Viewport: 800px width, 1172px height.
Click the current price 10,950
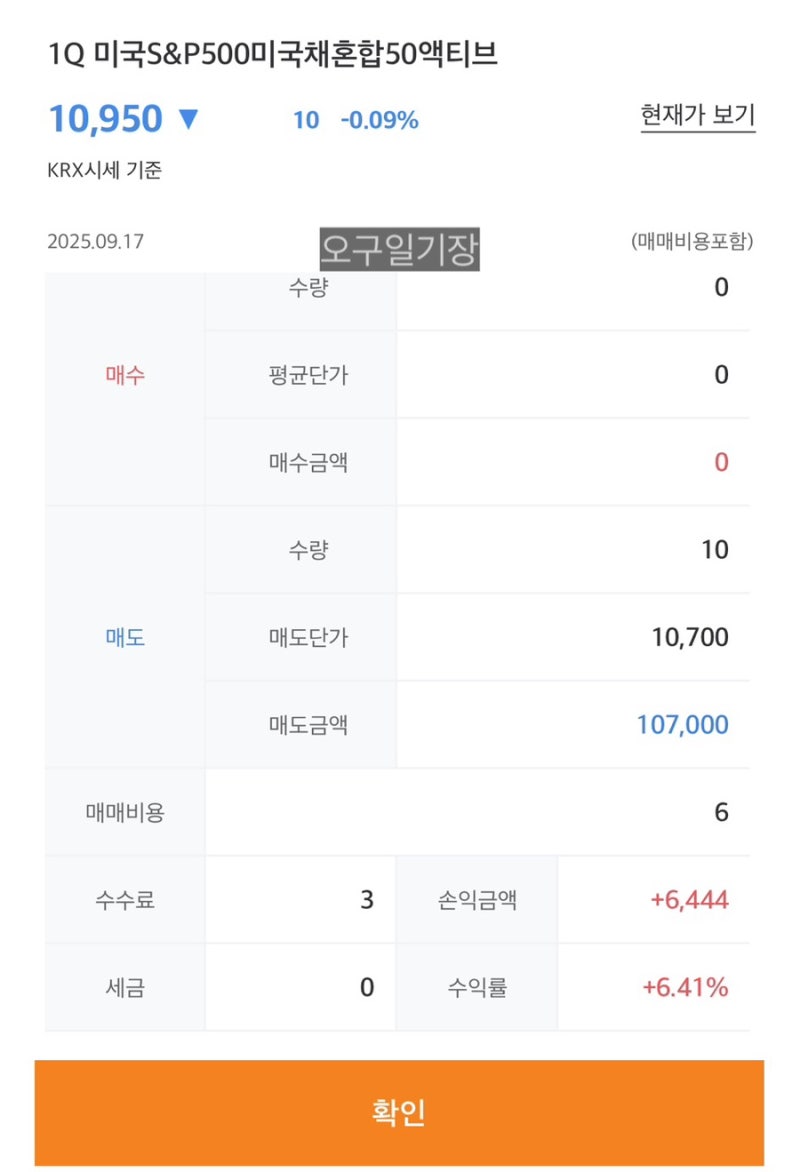click(105, 118)
